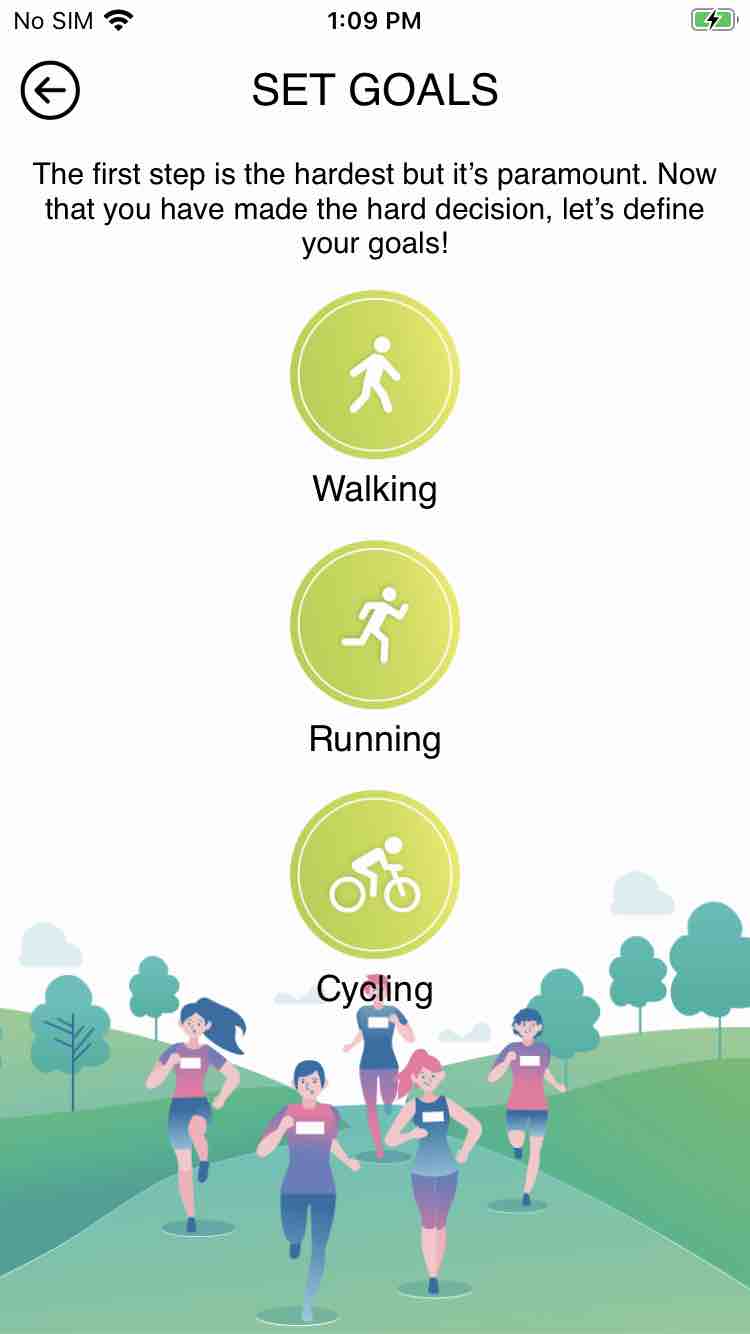This screenshot has height=1334, width=750.
Task: Choose the Running goal
Action: coord(375,625)
